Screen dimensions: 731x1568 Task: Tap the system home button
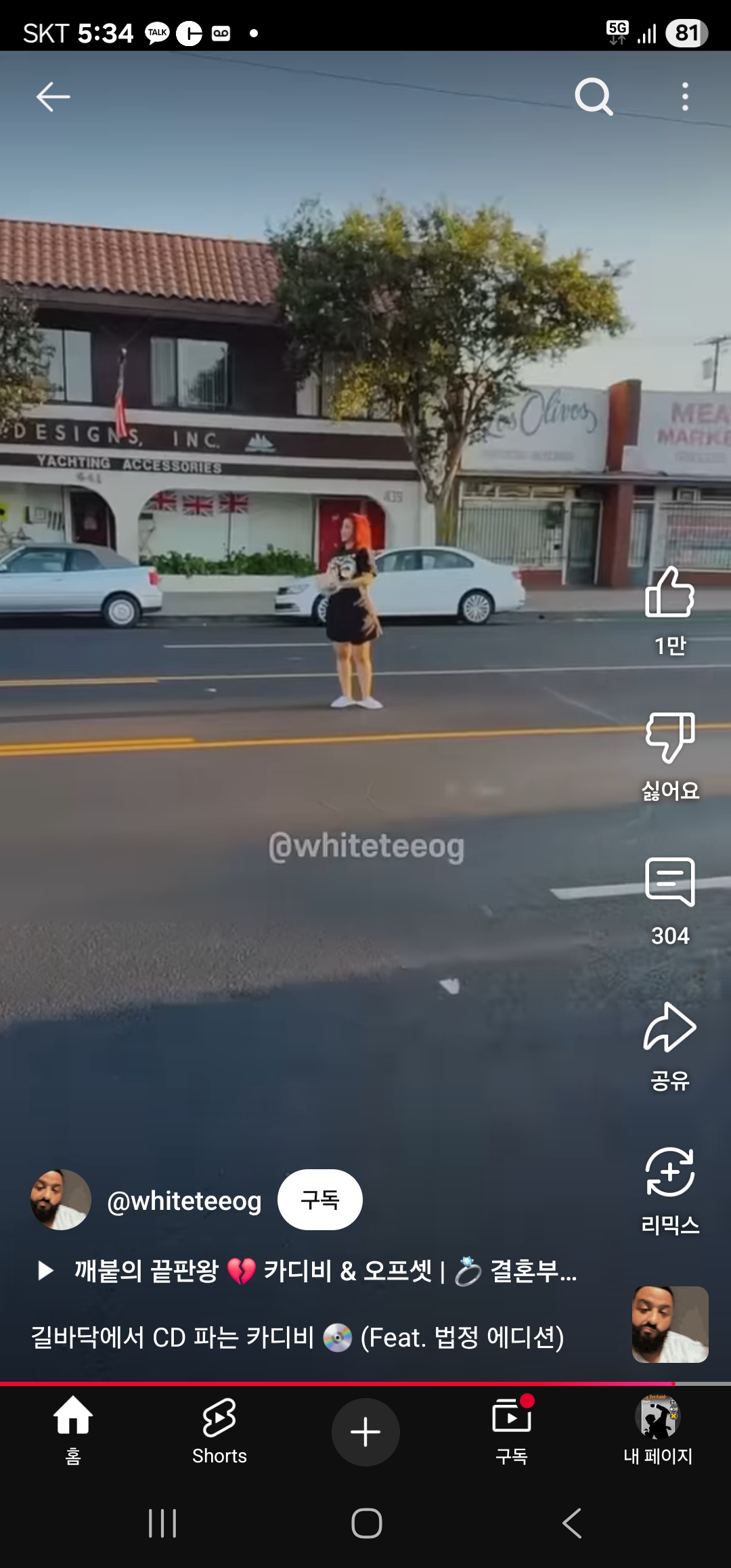[x=366, y=1523]
